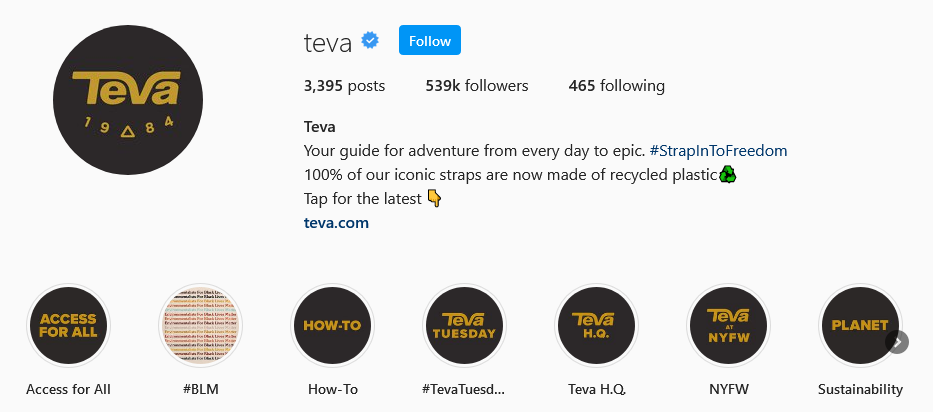See the 465 following list
Viewport: 933px width, 412px height.
[x=616, y=86]
